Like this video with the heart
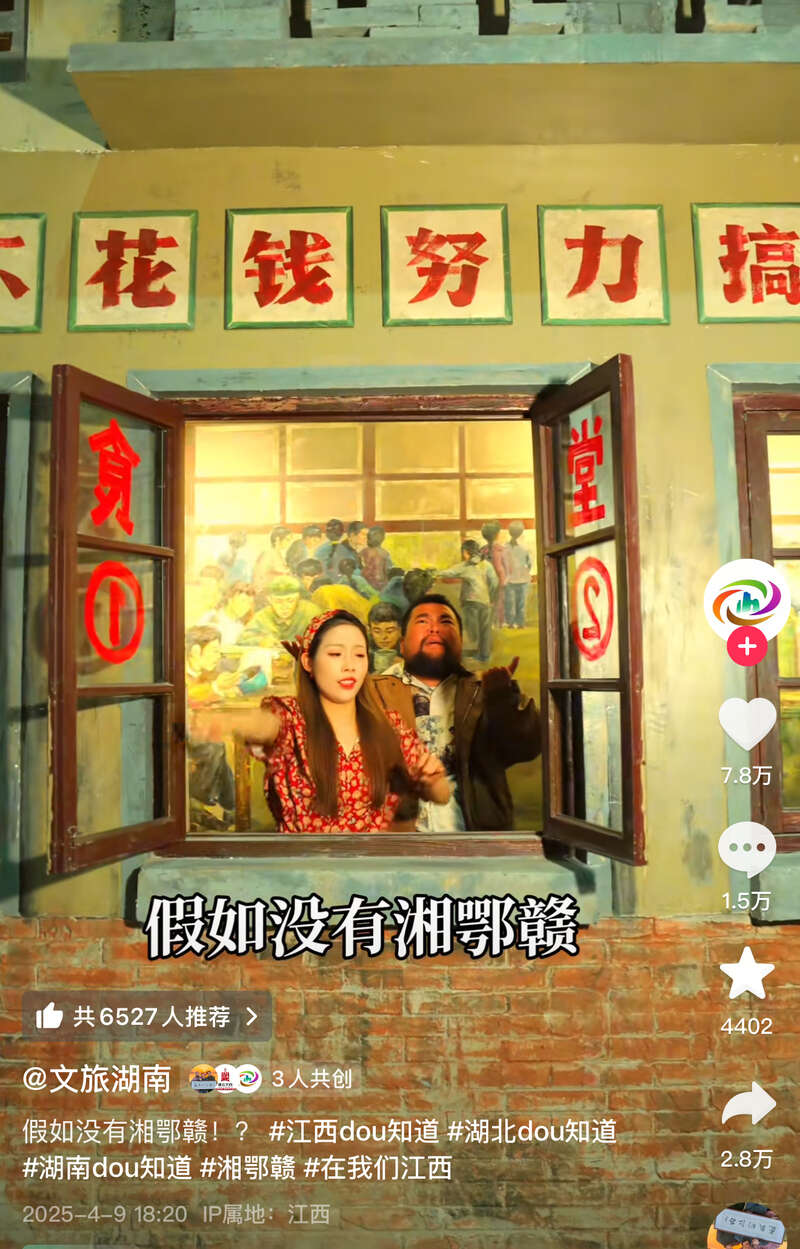The image size is (800, 1249). pyautogui.click(x=746, y=723)
